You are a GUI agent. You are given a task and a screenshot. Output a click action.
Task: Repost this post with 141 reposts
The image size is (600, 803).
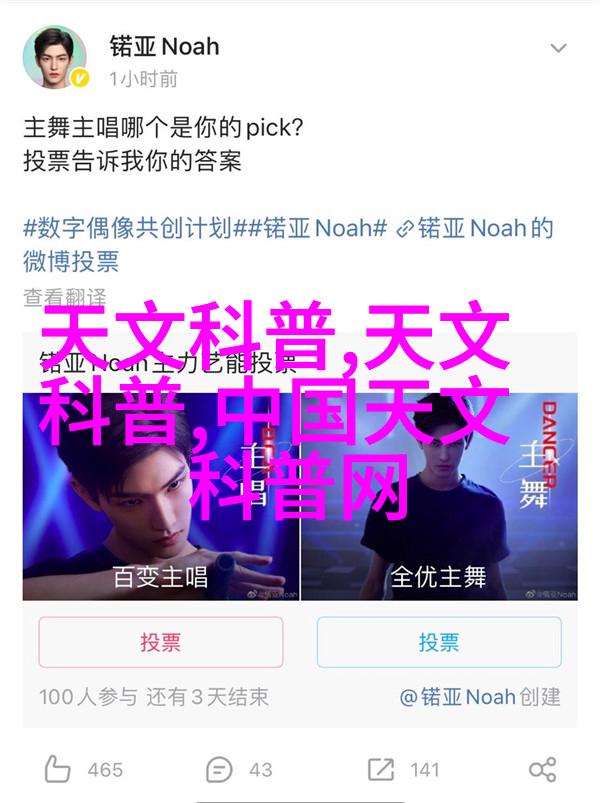(403, 769)
